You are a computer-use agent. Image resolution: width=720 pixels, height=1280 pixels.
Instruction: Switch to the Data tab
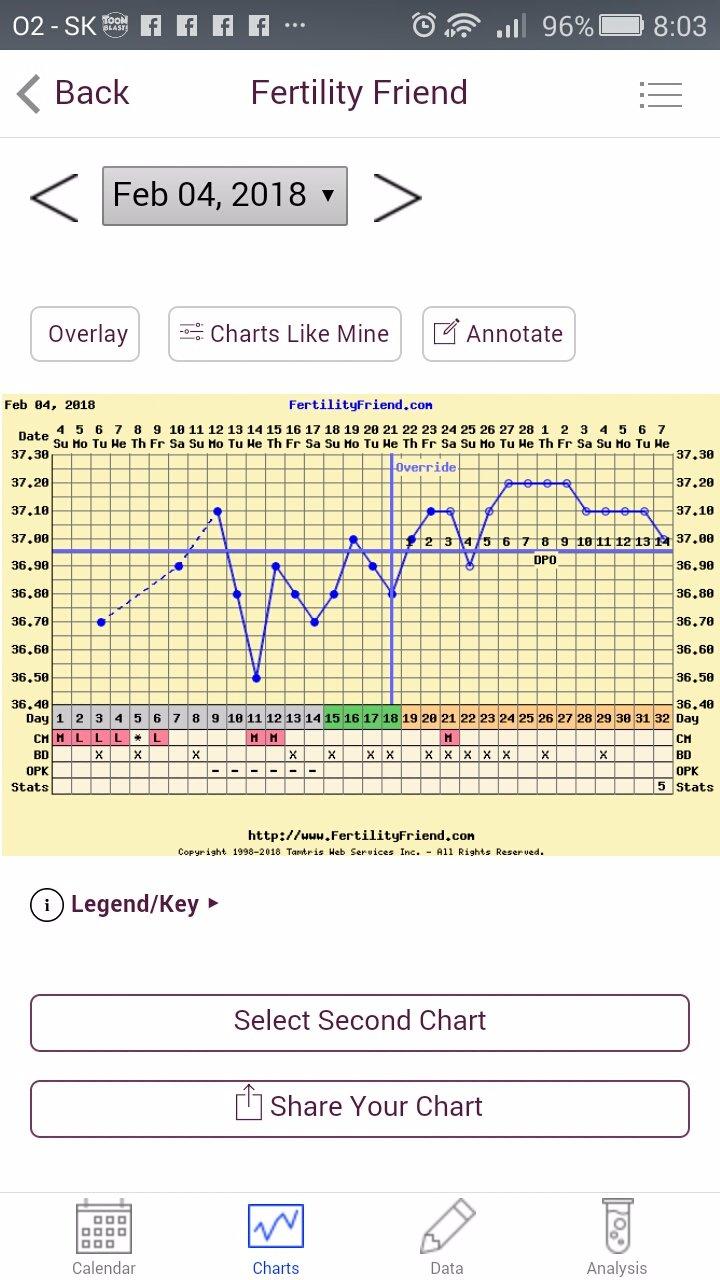[446, 1238]
